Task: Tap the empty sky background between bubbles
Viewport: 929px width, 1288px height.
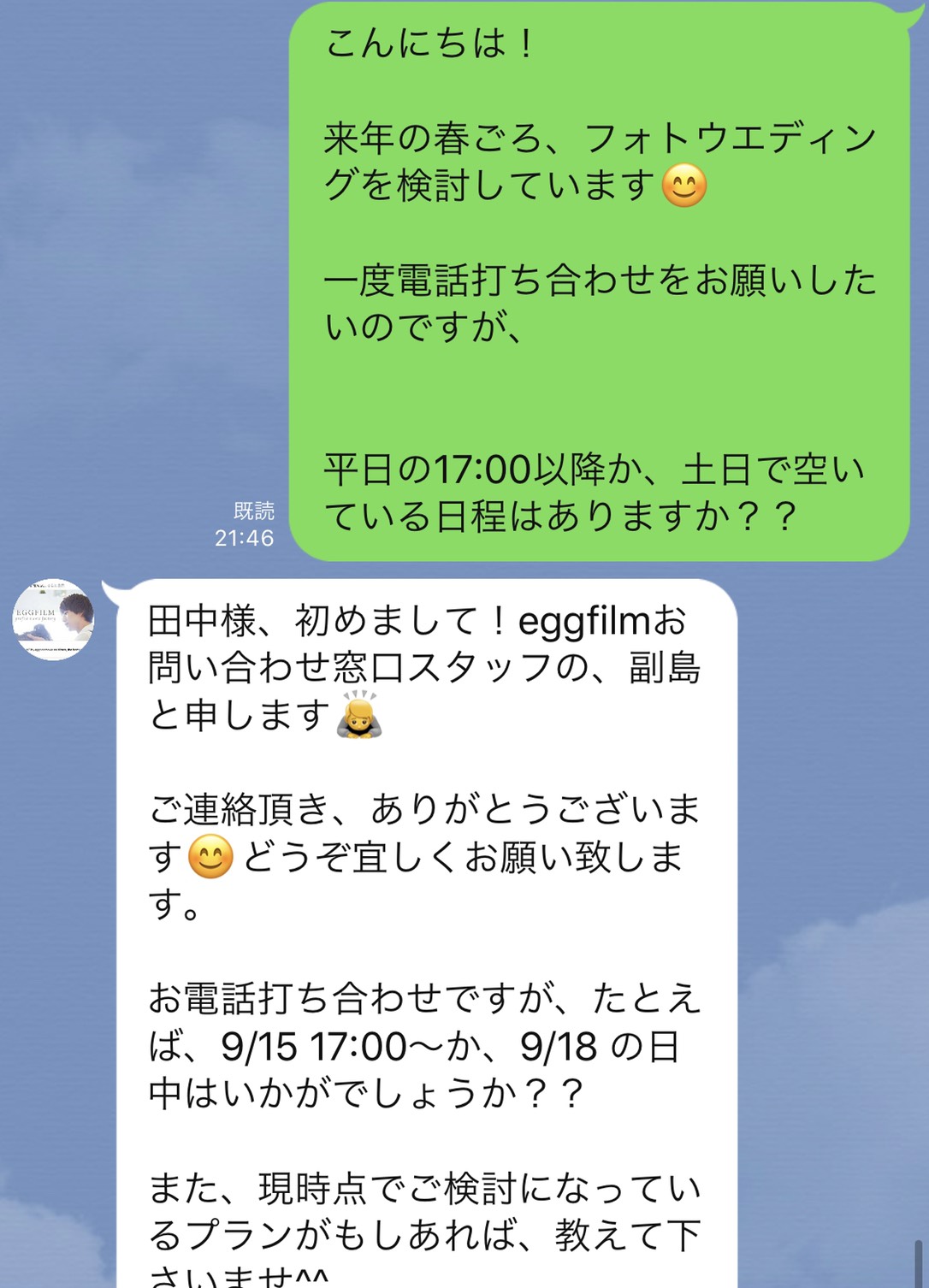Action: click(128, 299)
